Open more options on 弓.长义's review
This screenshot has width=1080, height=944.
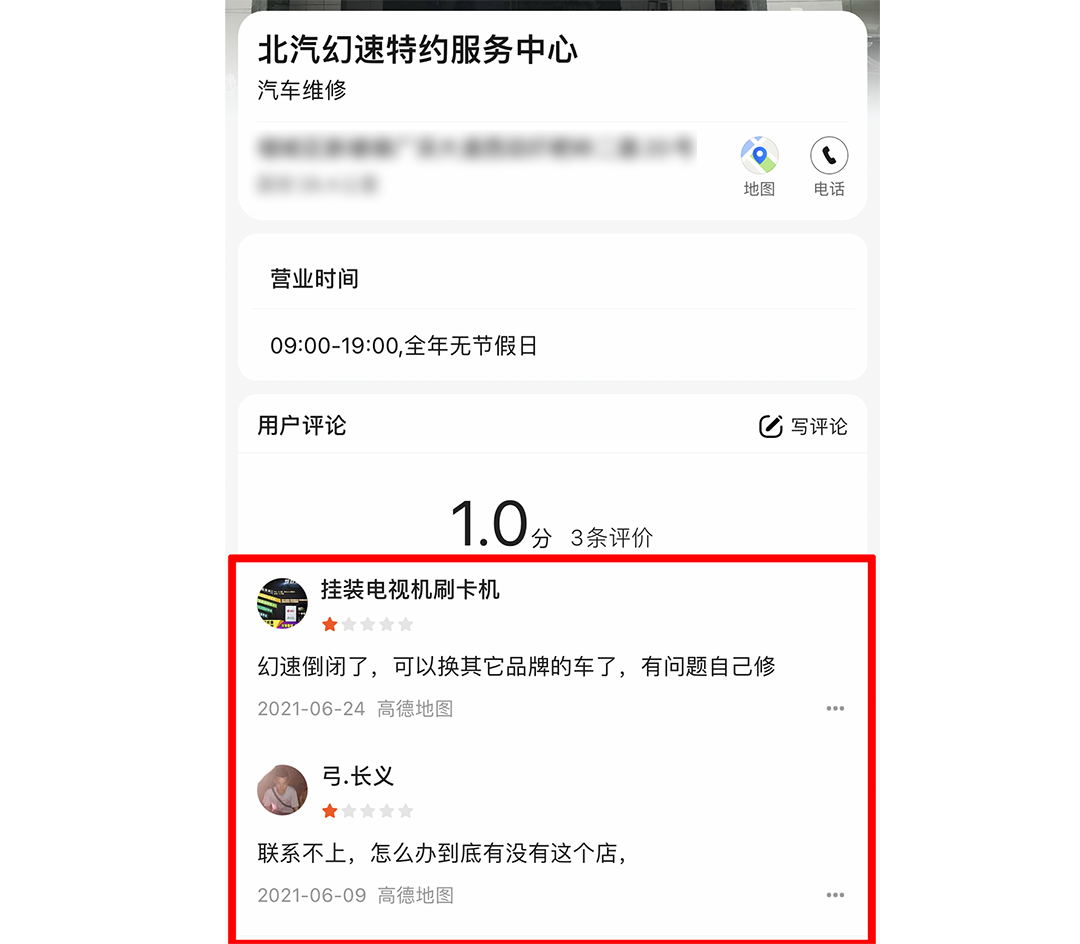point(835,895)
